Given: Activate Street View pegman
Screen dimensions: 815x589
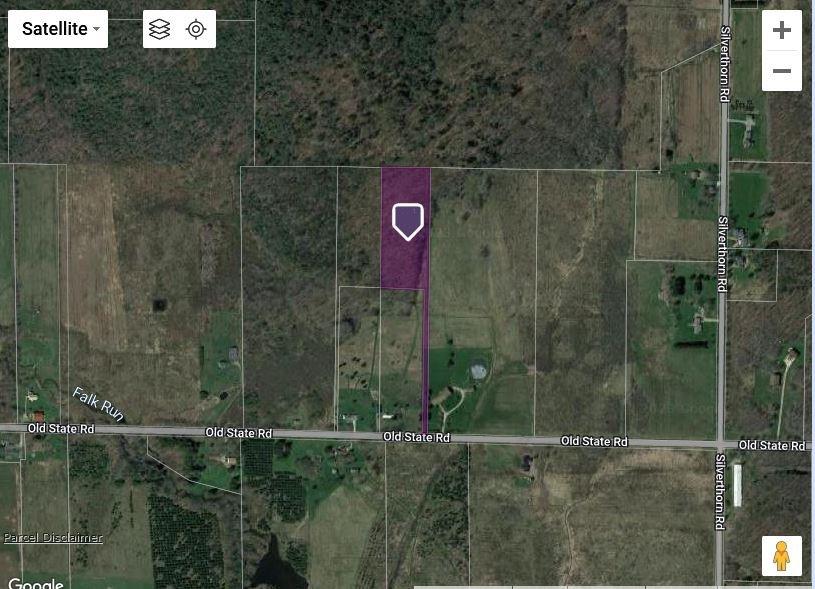Looking at the screenshot, I should (781, 556).
